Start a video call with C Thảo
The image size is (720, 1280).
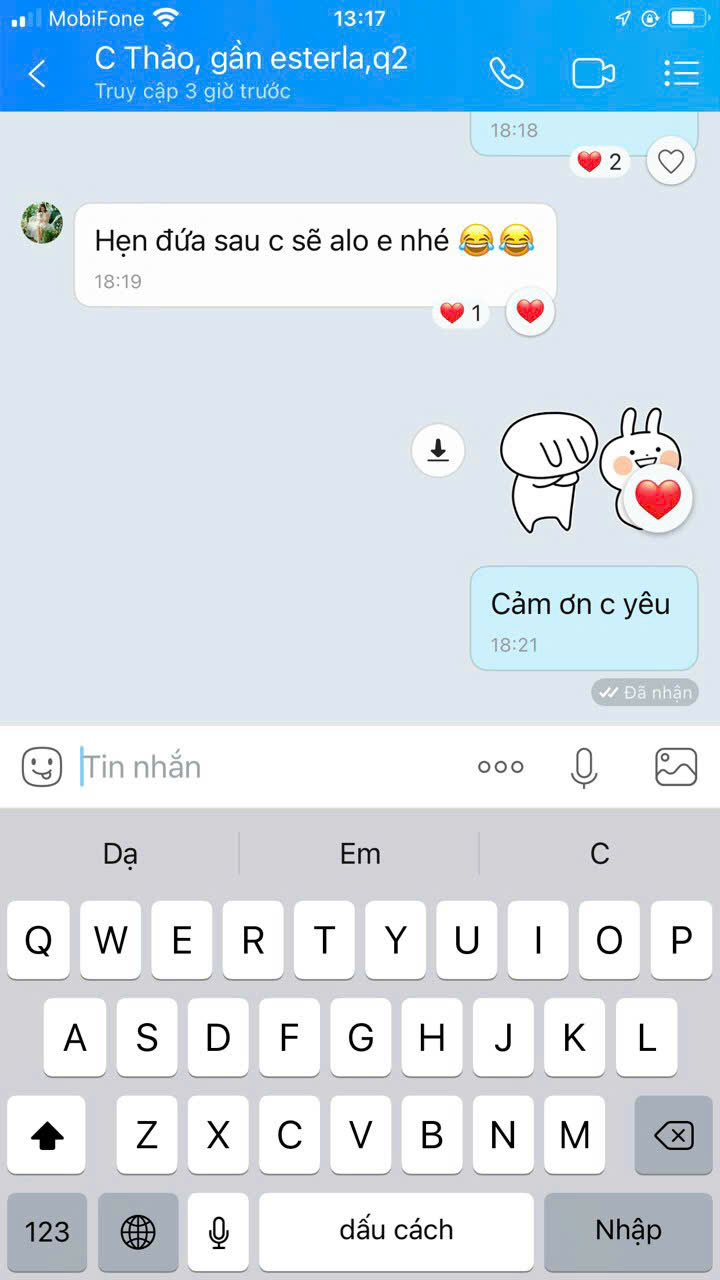593,74
